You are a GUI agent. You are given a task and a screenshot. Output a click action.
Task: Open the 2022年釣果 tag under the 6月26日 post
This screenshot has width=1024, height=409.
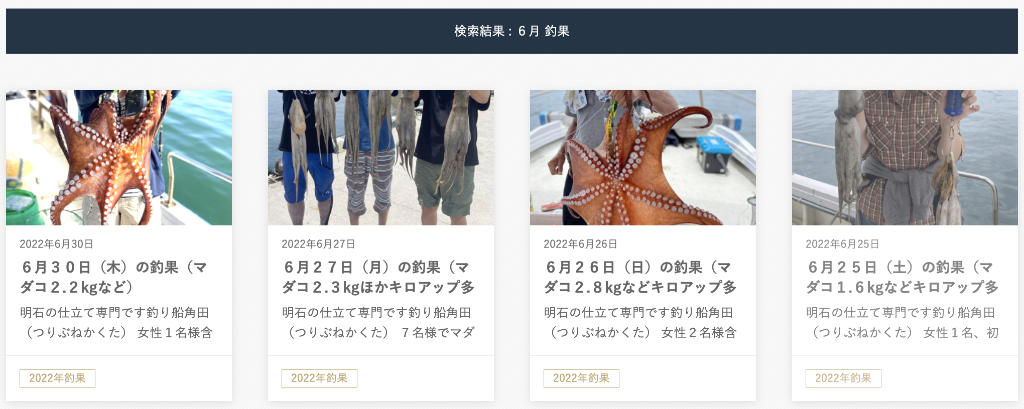pyautogui.click(x=582, y=378)
